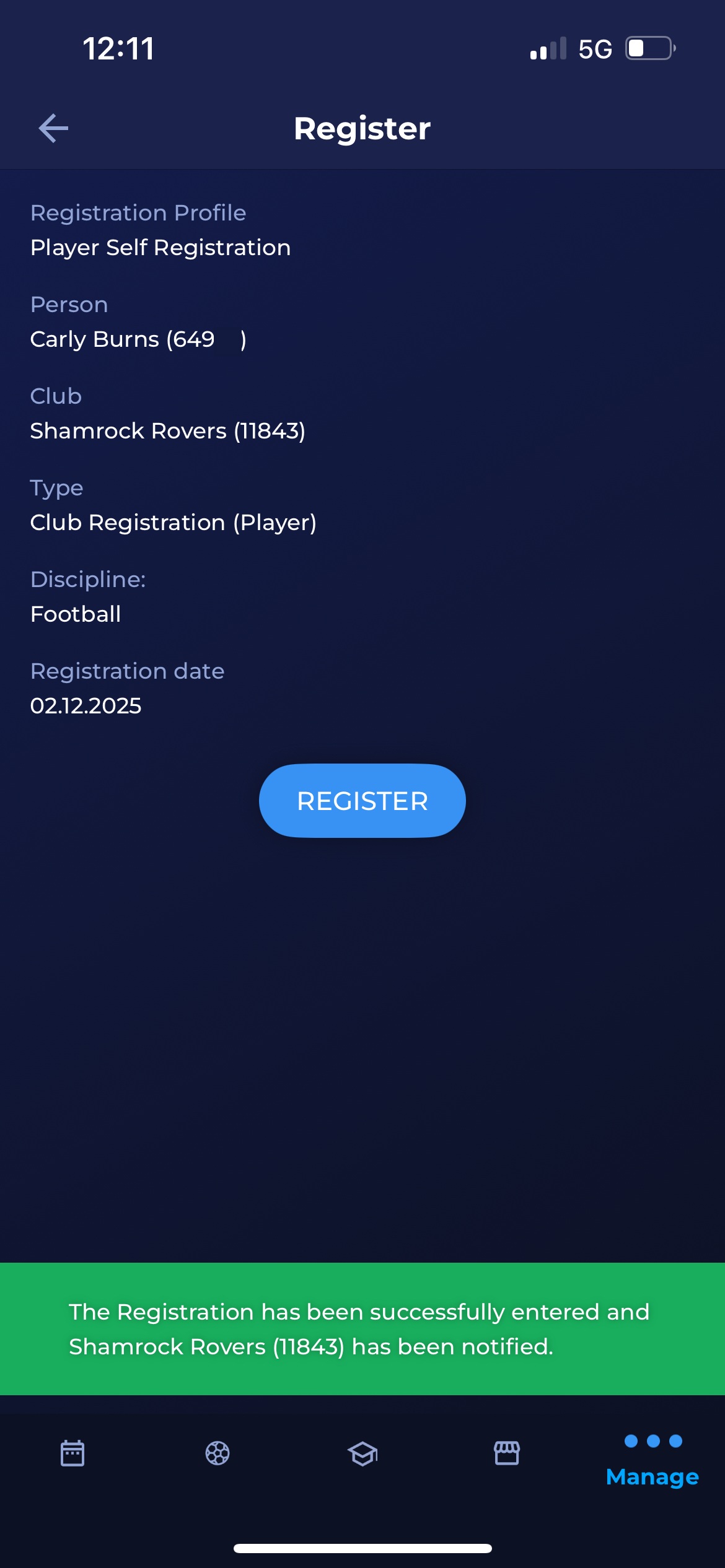Switch to the store tab
The width and height of the screenshot is (725, 1568).
pos(507,1453)
